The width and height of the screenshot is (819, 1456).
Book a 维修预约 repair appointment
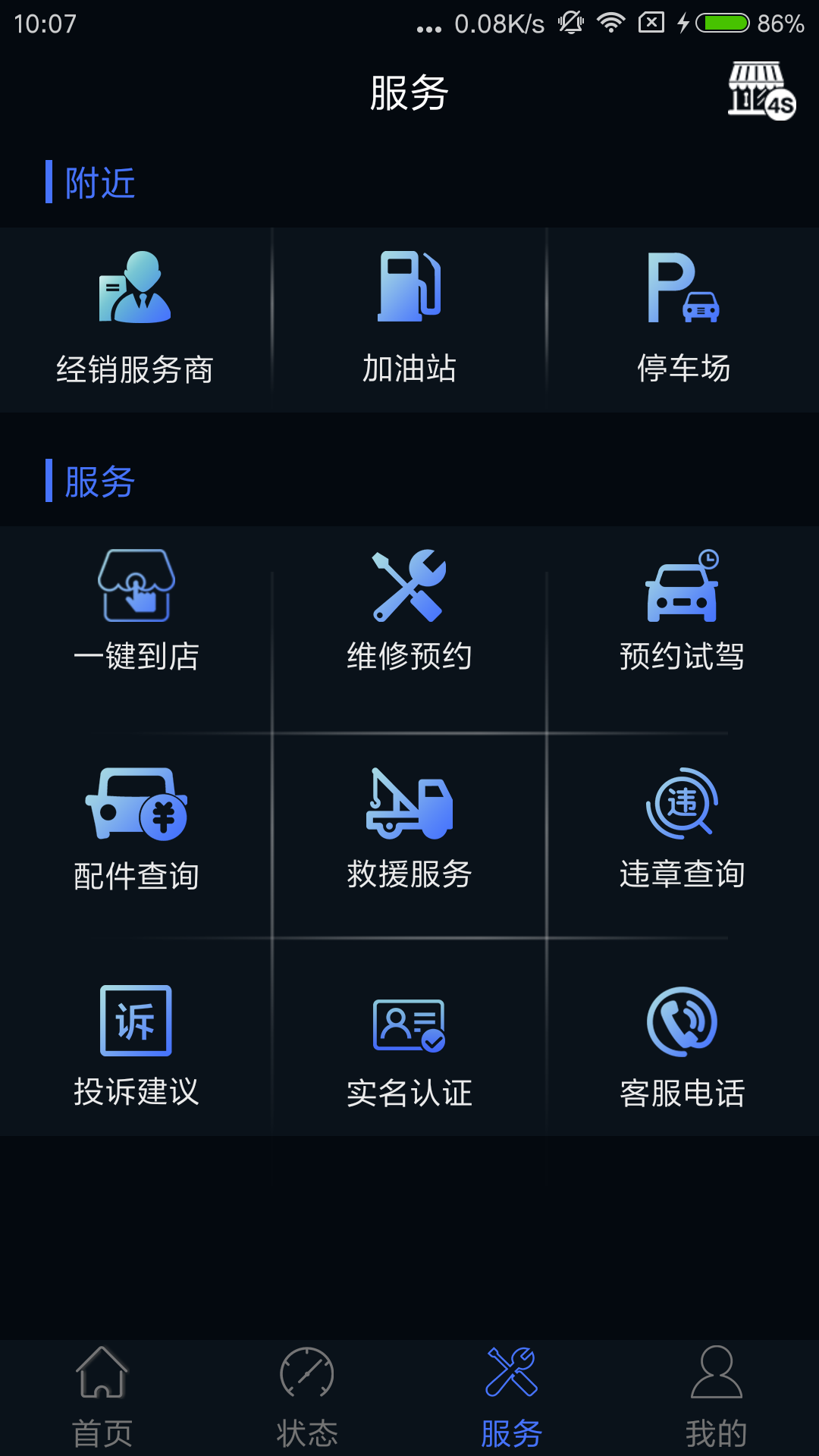(409, 610)
